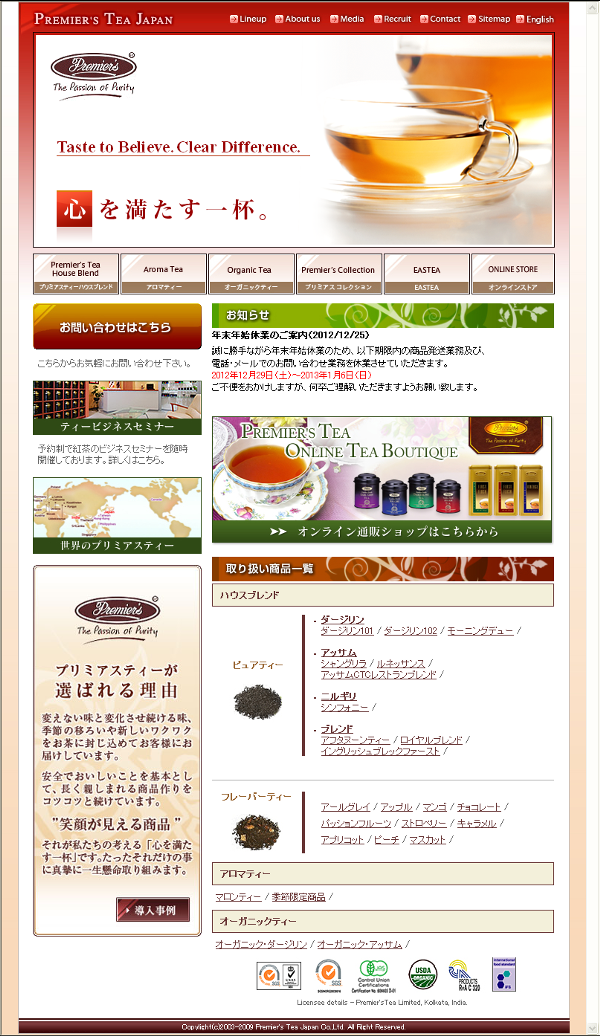This screenshot has height=1036, width=600.
Task: Open the ダージリン101 product link
Action: [347, 631]
